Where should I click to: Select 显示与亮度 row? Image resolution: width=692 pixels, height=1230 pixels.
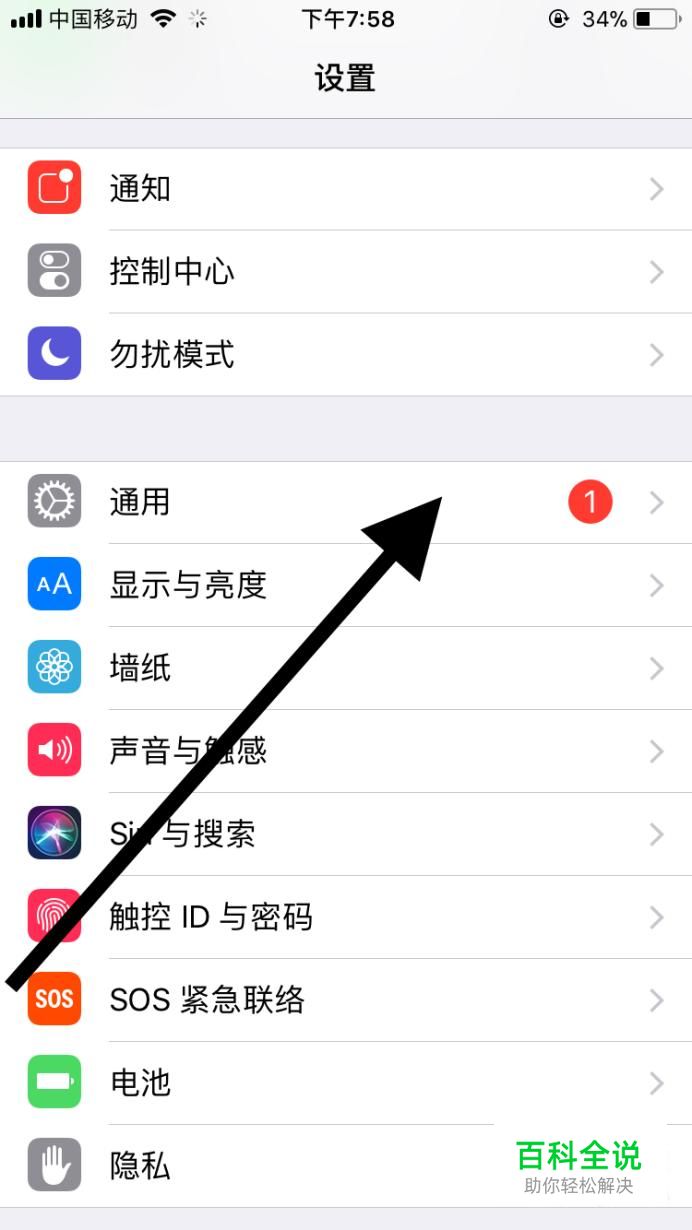(x=346, y=585)
